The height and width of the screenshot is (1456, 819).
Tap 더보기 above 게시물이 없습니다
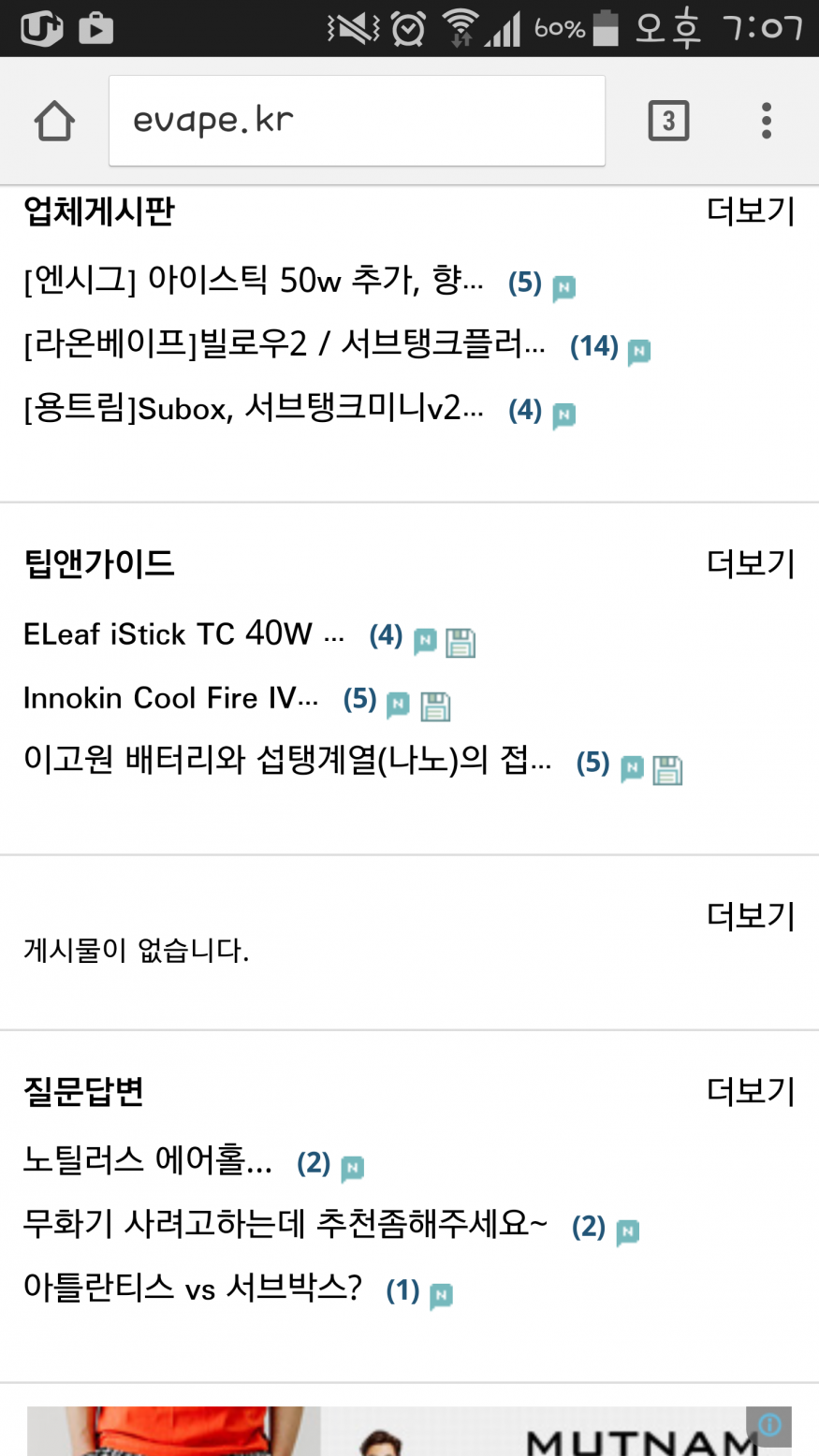[x=751, y=916]
